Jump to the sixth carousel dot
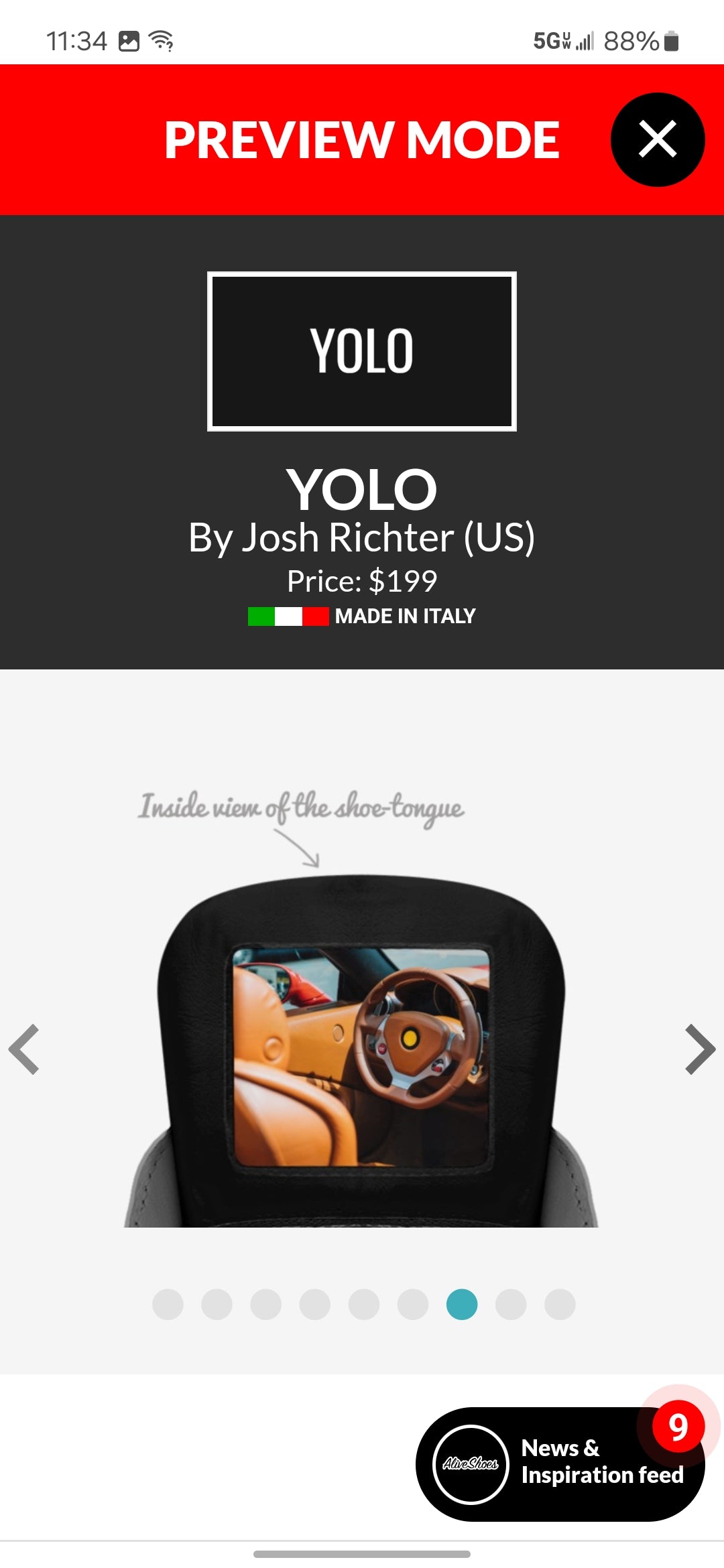724x1568 pixels. [x=413, y=1305]
